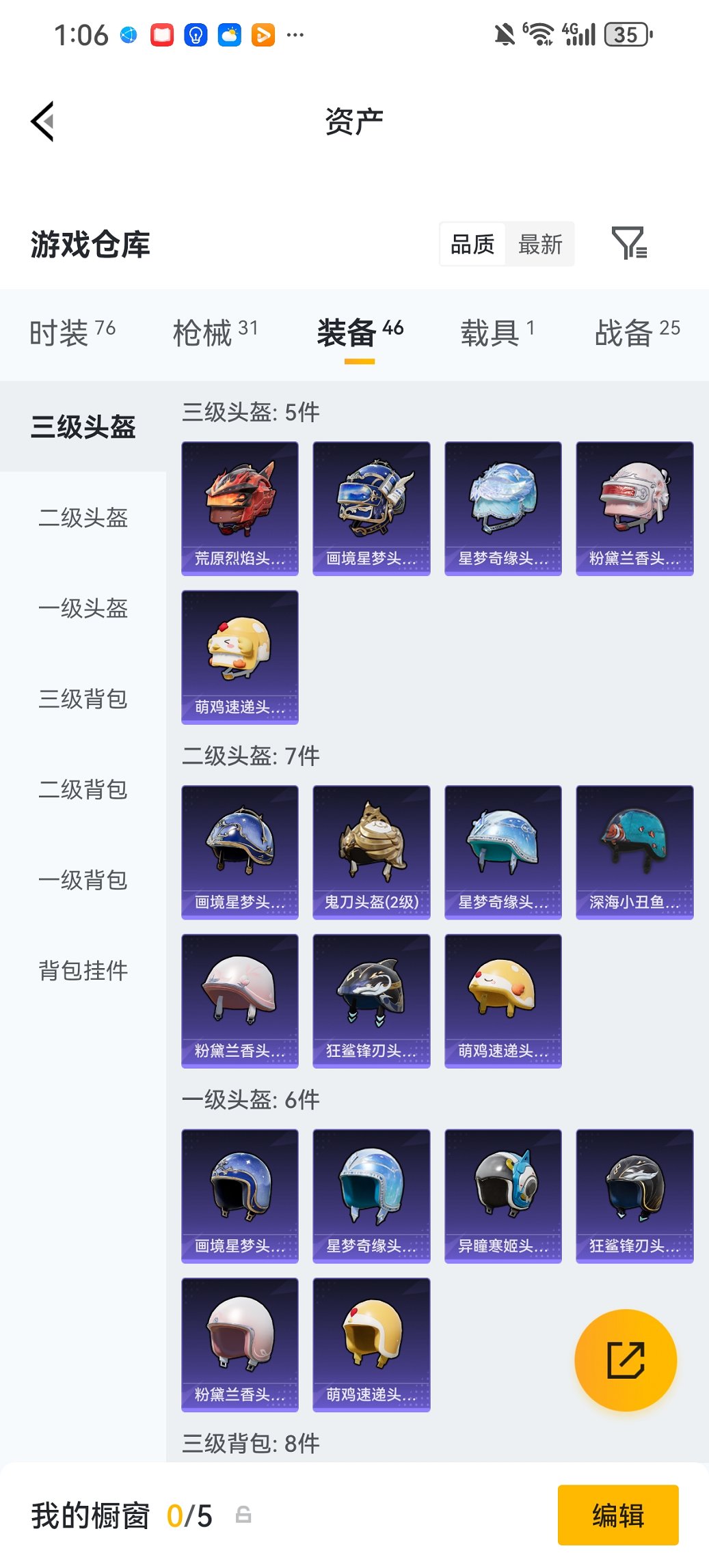Switch to the 时装 tab

tap(72, 333)
